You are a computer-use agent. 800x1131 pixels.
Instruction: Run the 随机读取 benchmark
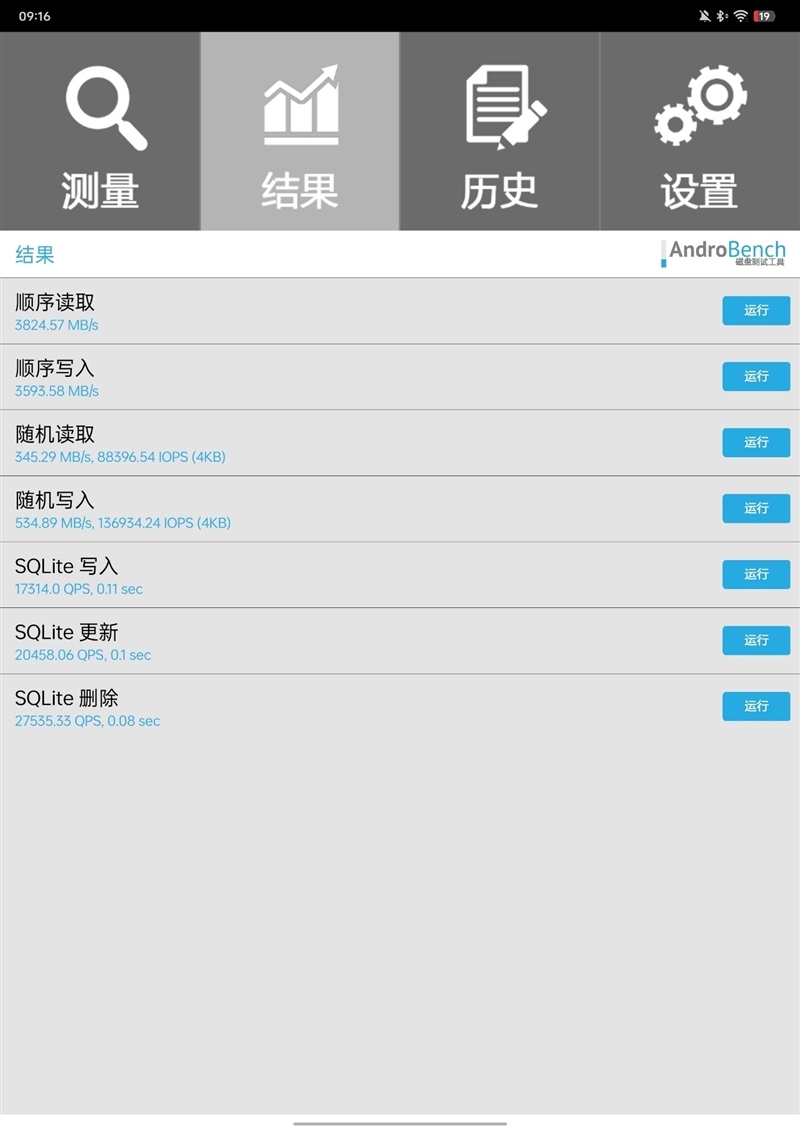[x=756, y=443]
